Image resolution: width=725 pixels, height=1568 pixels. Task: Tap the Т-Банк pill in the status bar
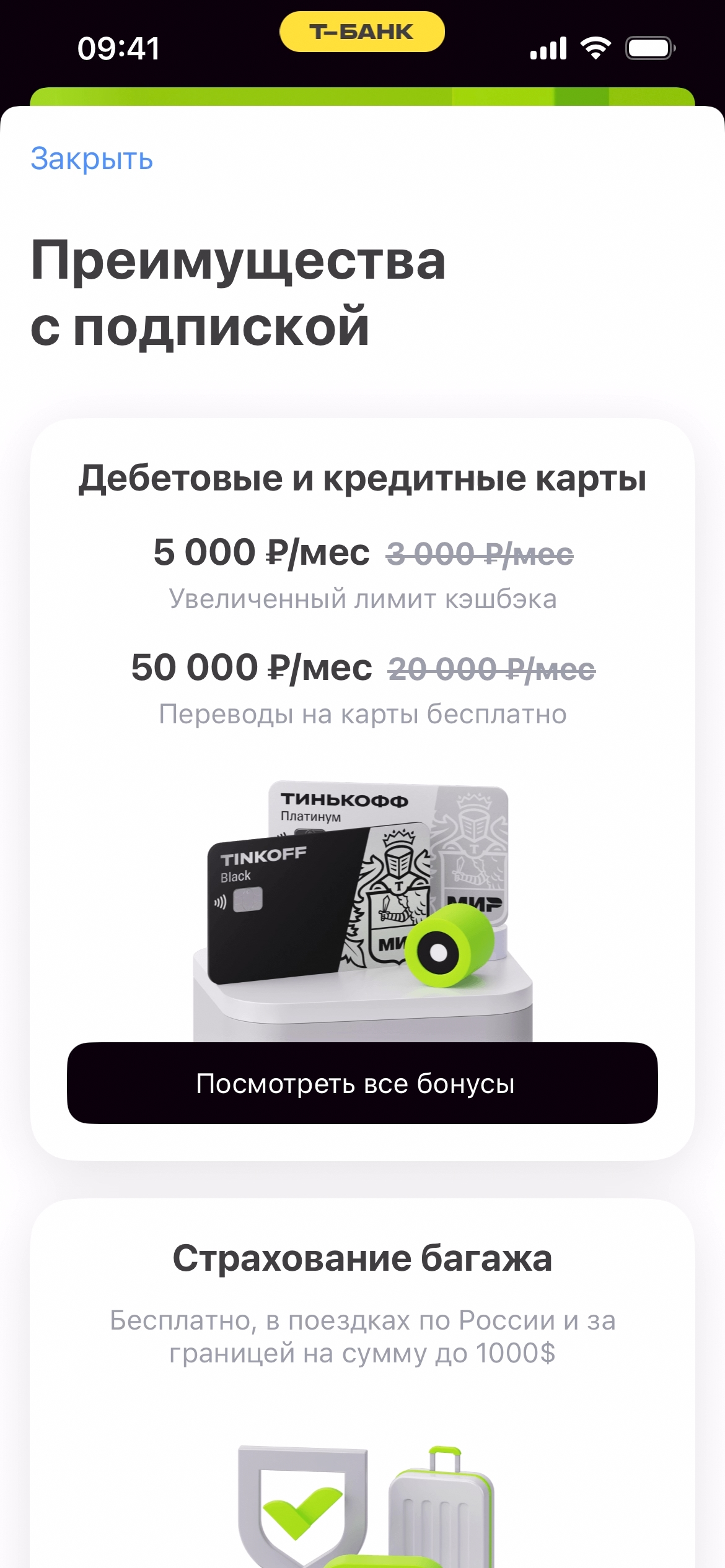(x=362, y=32)
